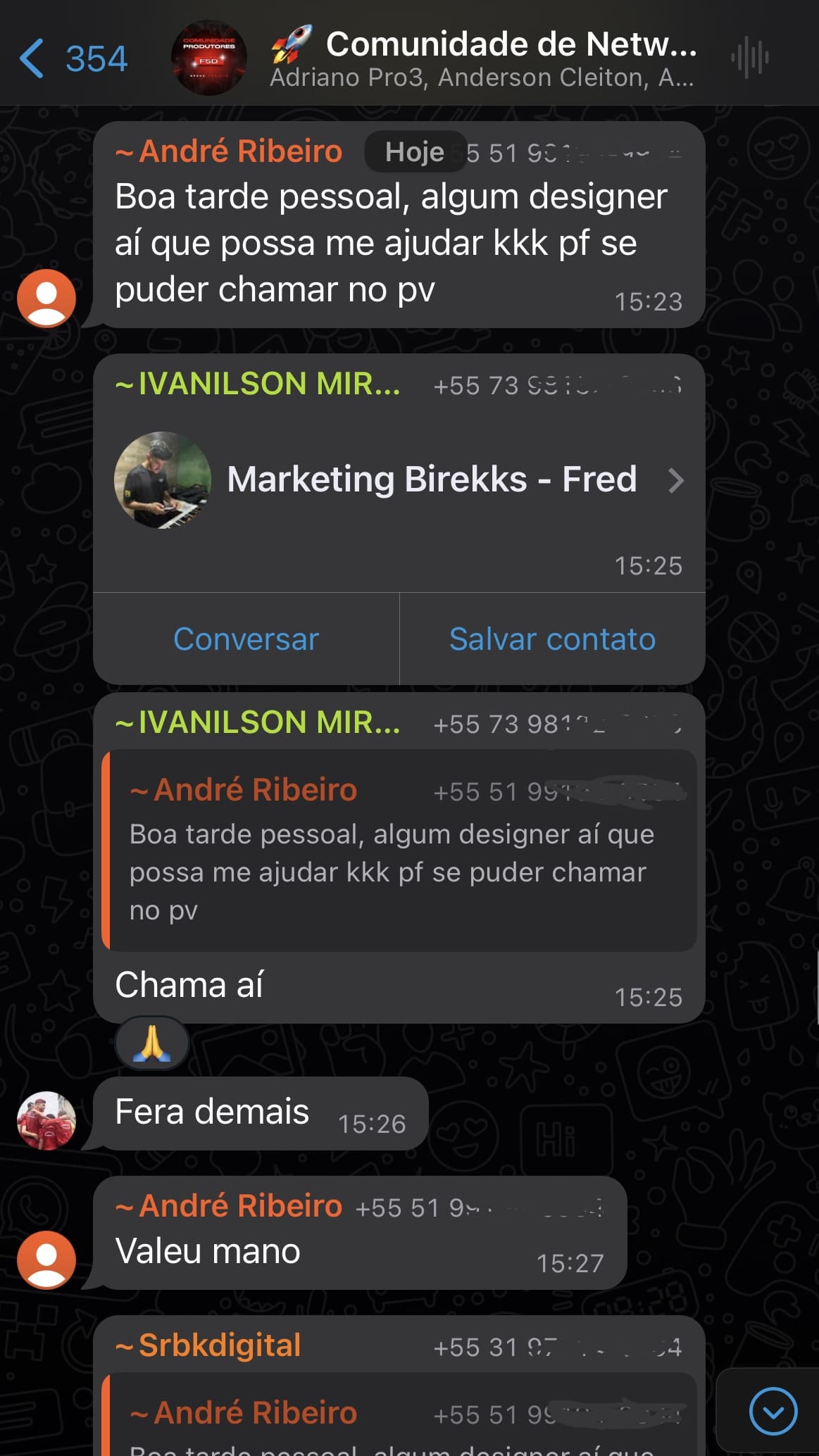
Task: Open André Ribeiro's avatar beside Valeu mano
Action: 46,1260
